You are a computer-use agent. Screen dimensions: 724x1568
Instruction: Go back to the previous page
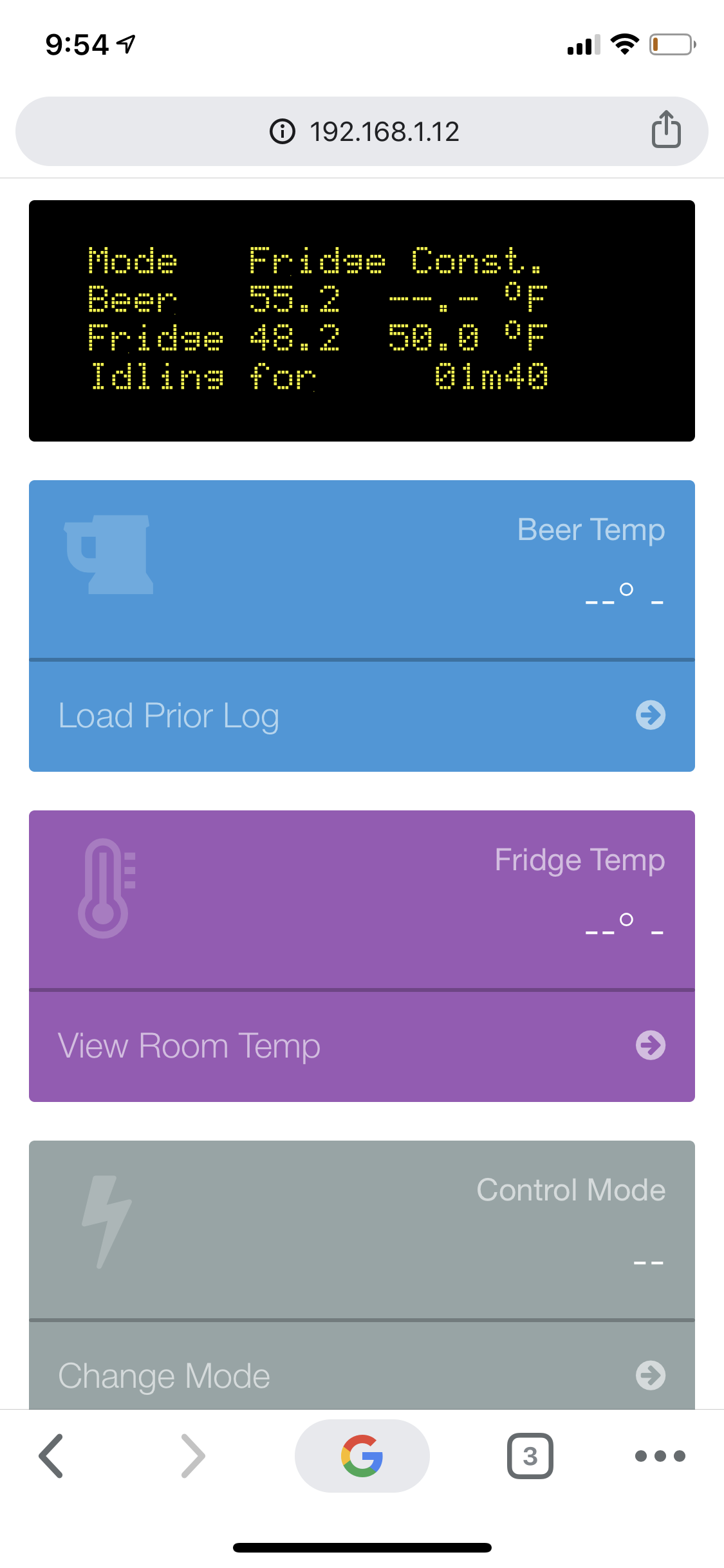tap(51, 1456)
